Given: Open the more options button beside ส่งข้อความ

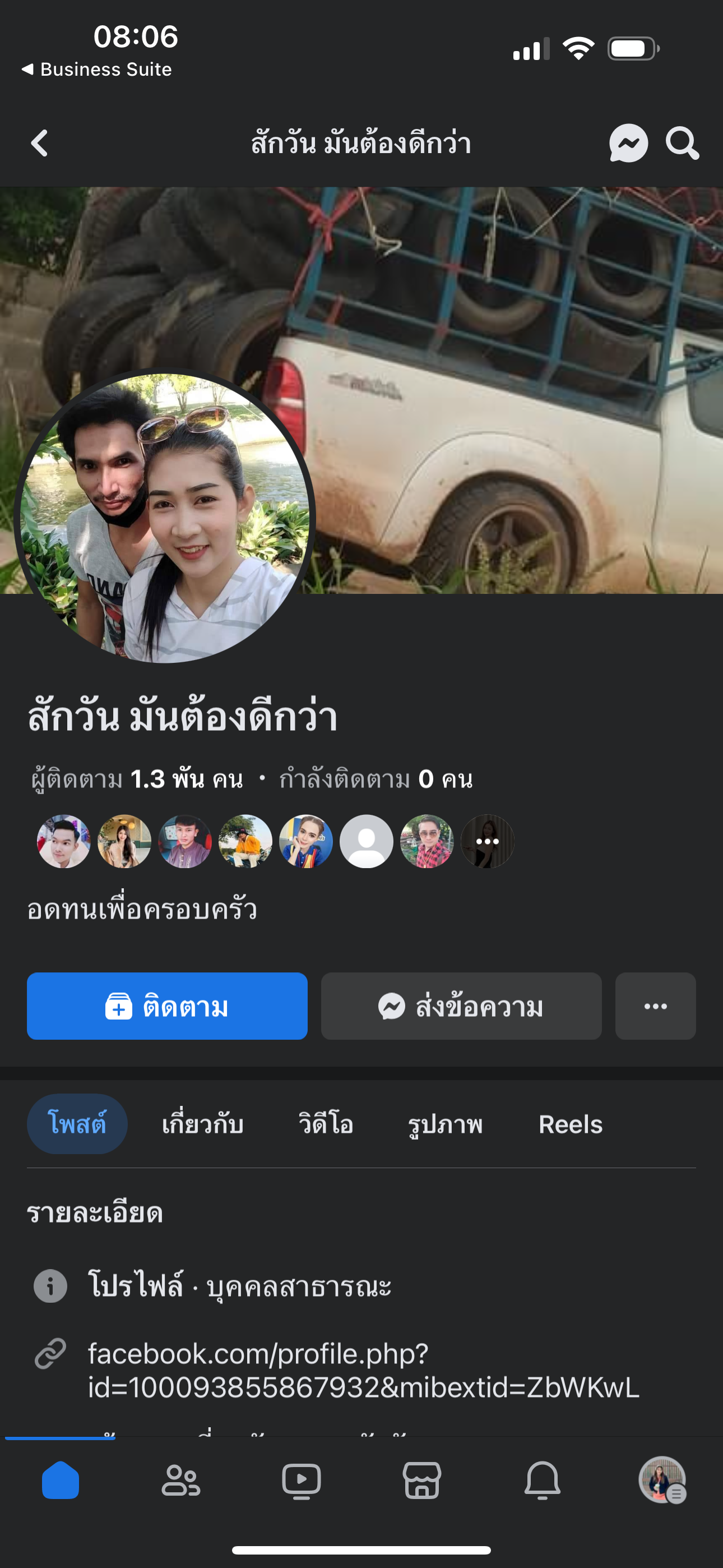Looking at the screenshot, I should [655, 1006].
